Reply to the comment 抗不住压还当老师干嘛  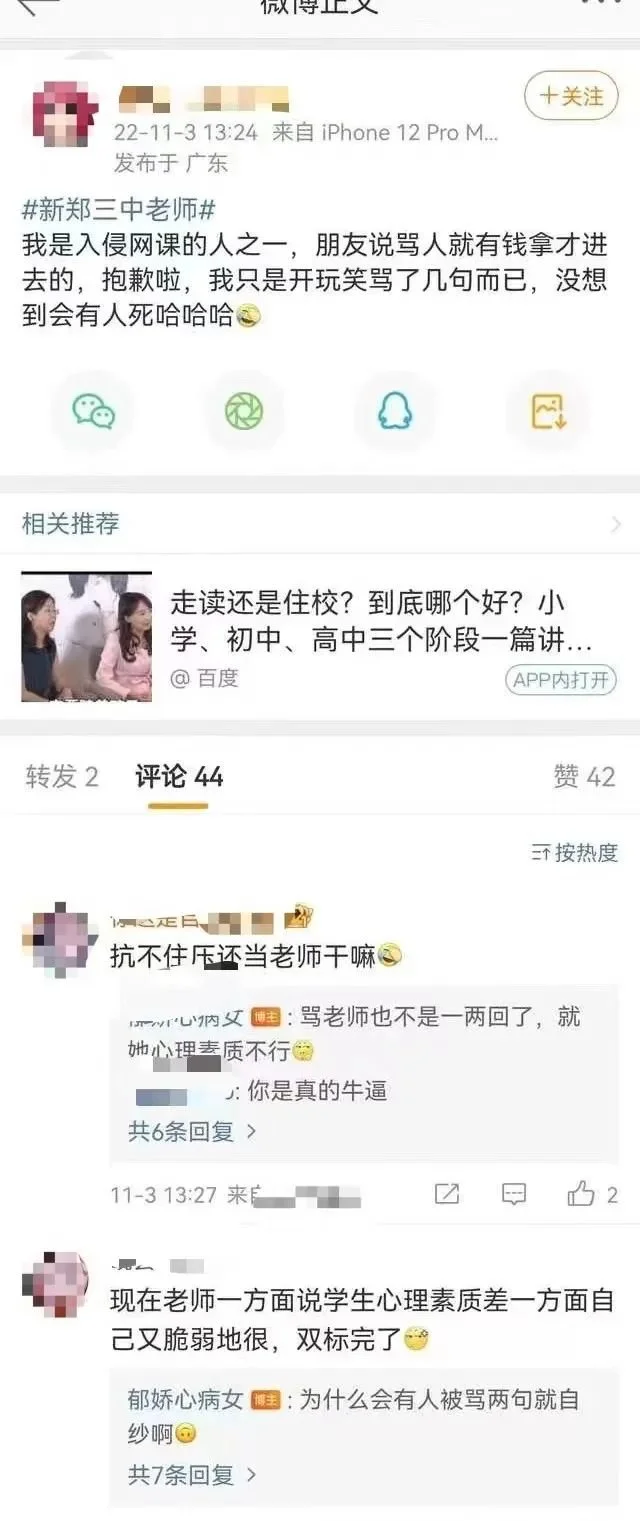pyautogui.click(x=514, y=1193)
